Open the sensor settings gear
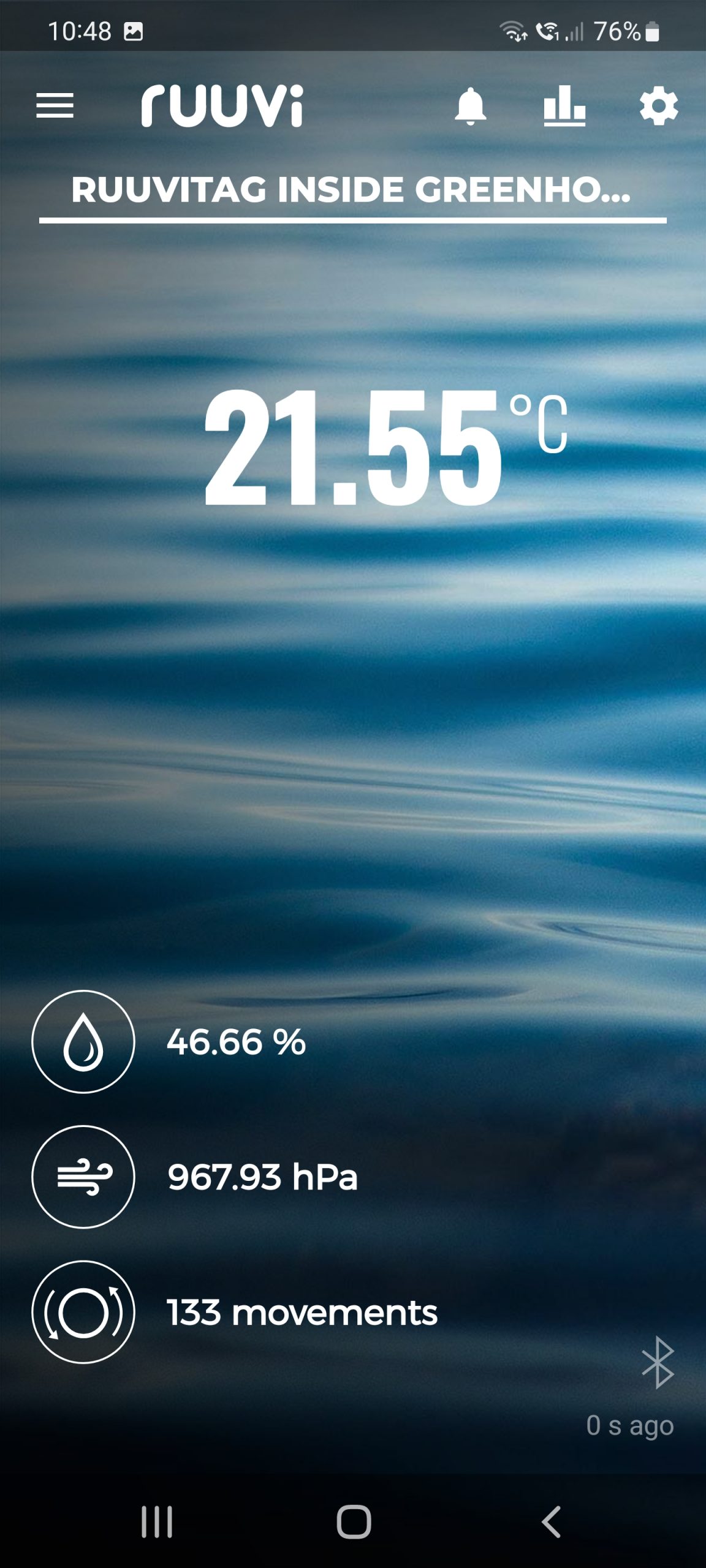Screen dimensions: 706x1568 click(658, 106)
